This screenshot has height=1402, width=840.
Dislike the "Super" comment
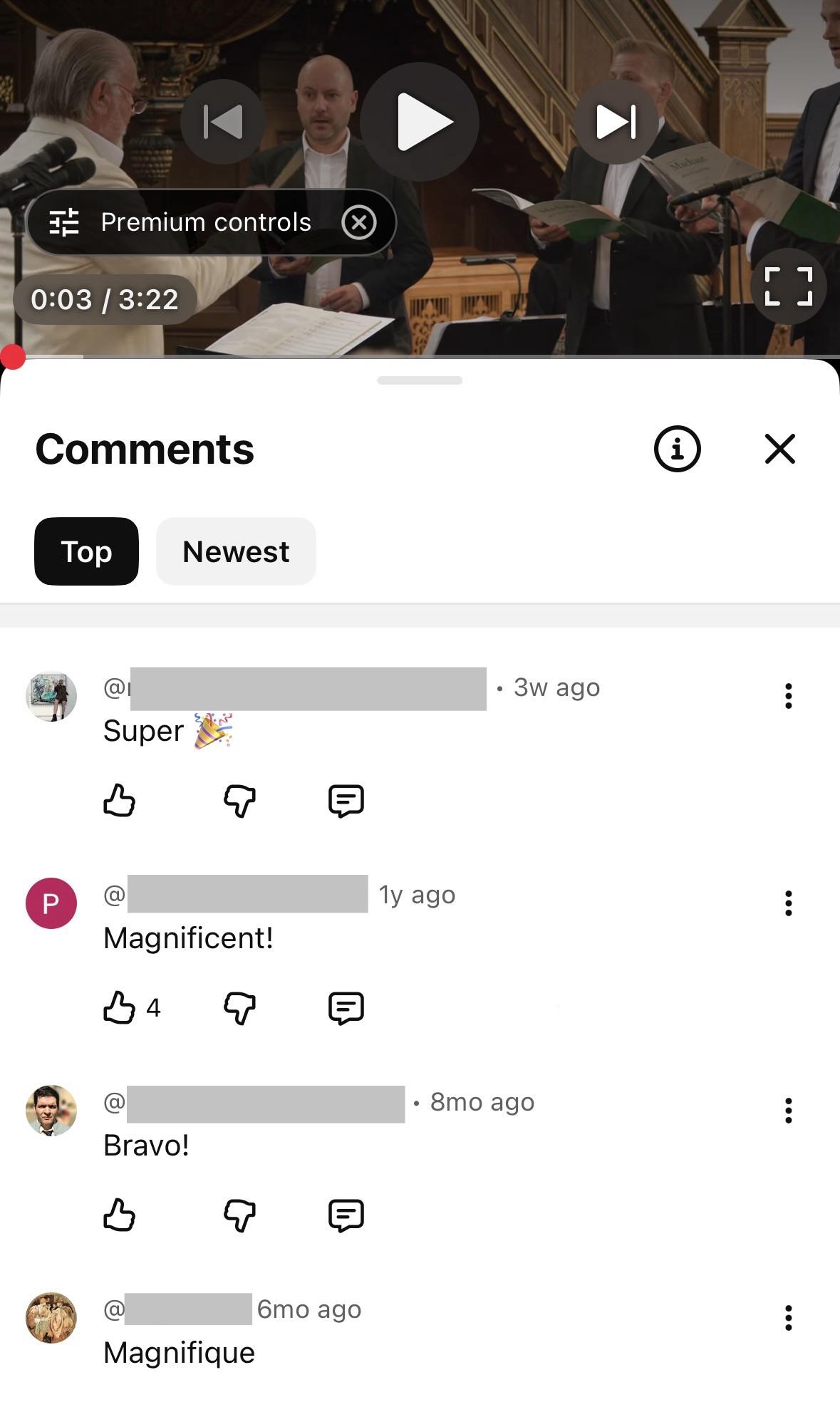[x=239, y=801]
